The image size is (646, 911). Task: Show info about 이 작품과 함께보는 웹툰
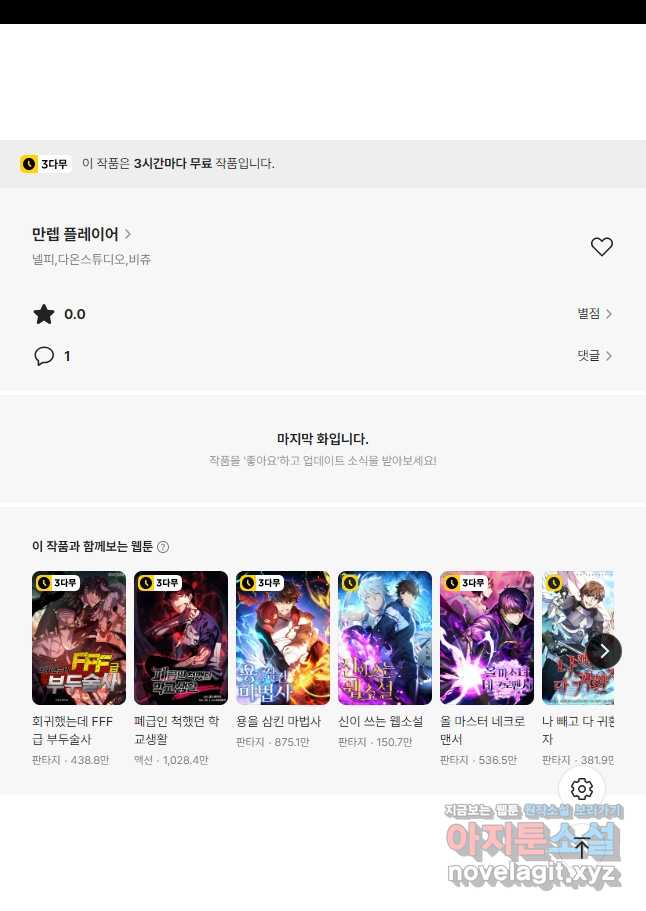point(163,547)
